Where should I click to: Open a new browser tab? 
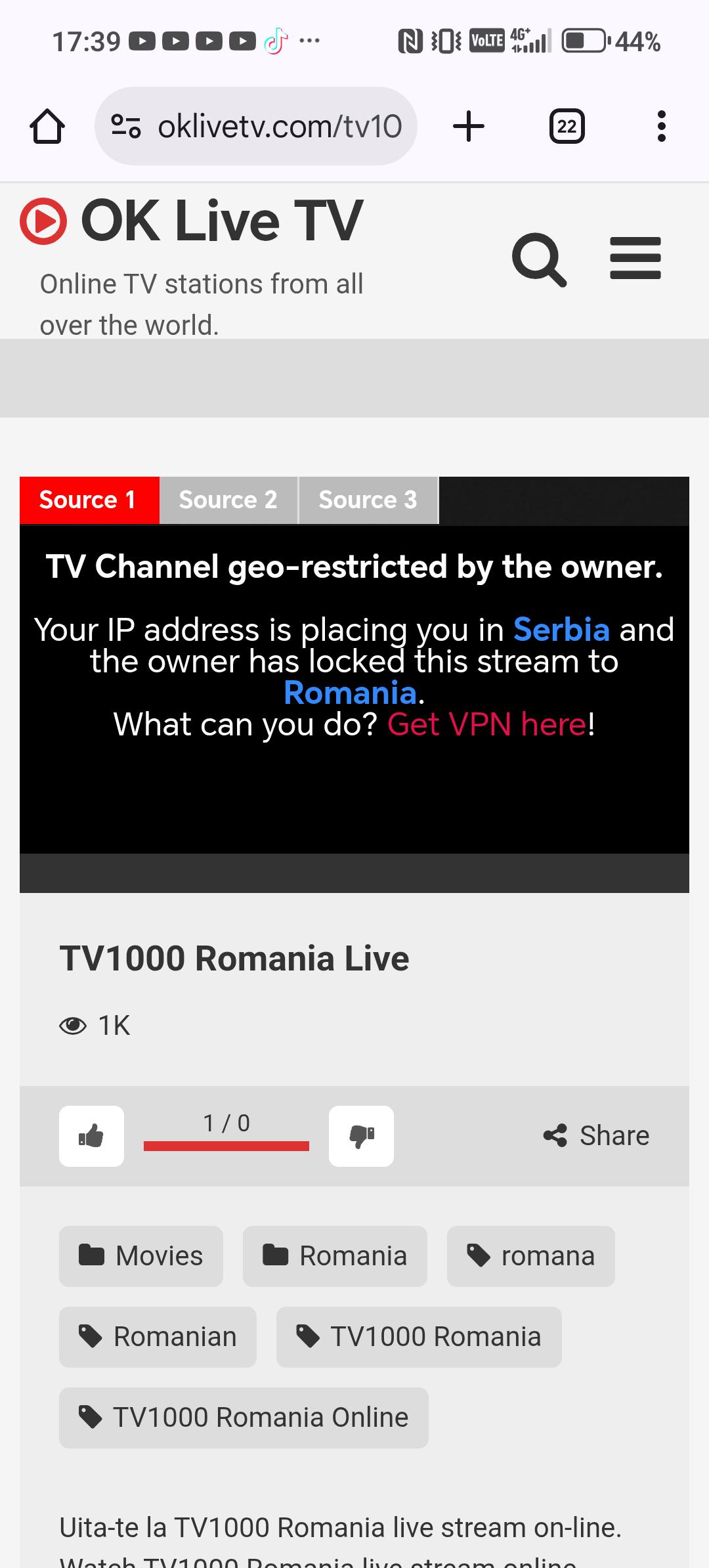[469, 126]
